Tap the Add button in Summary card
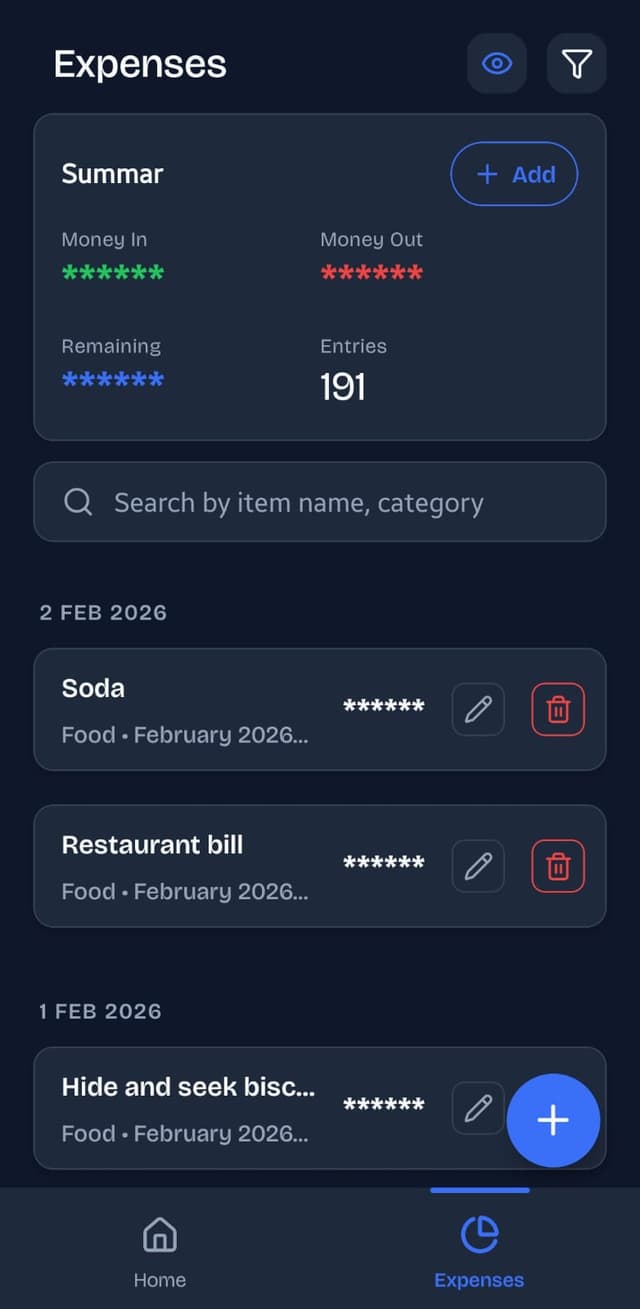640x1309 pixels. pyautogui.click(x=514, y=174)
